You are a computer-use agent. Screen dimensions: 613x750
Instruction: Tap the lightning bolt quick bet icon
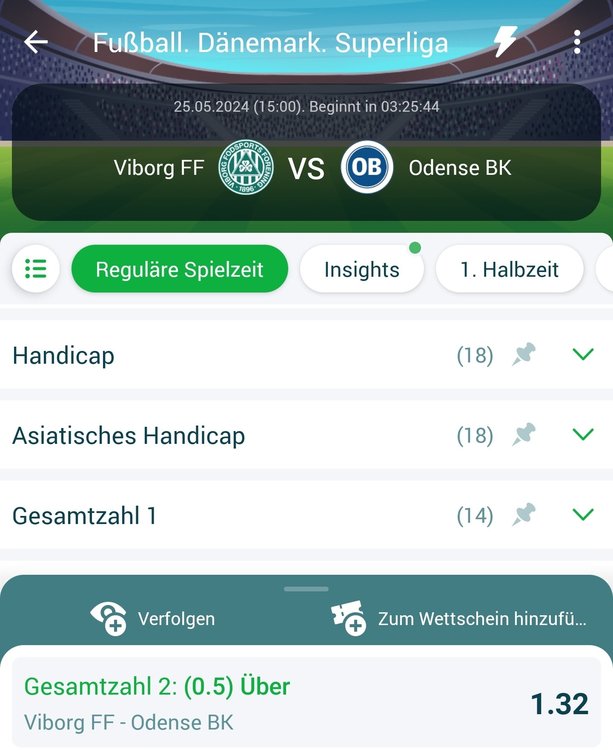[506, 42]
